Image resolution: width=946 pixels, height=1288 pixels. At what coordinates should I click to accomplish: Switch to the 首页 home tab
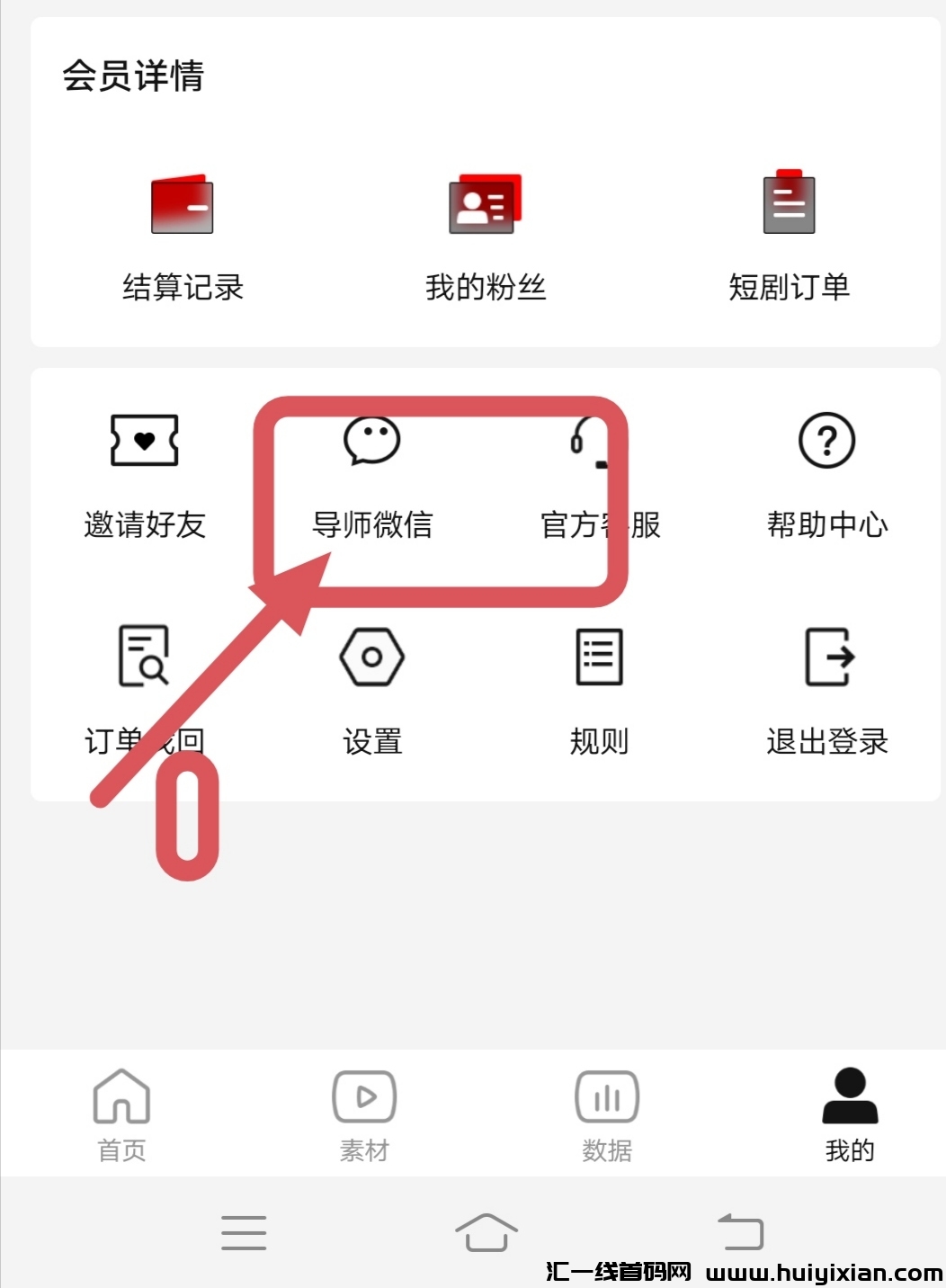point(120,1114)
